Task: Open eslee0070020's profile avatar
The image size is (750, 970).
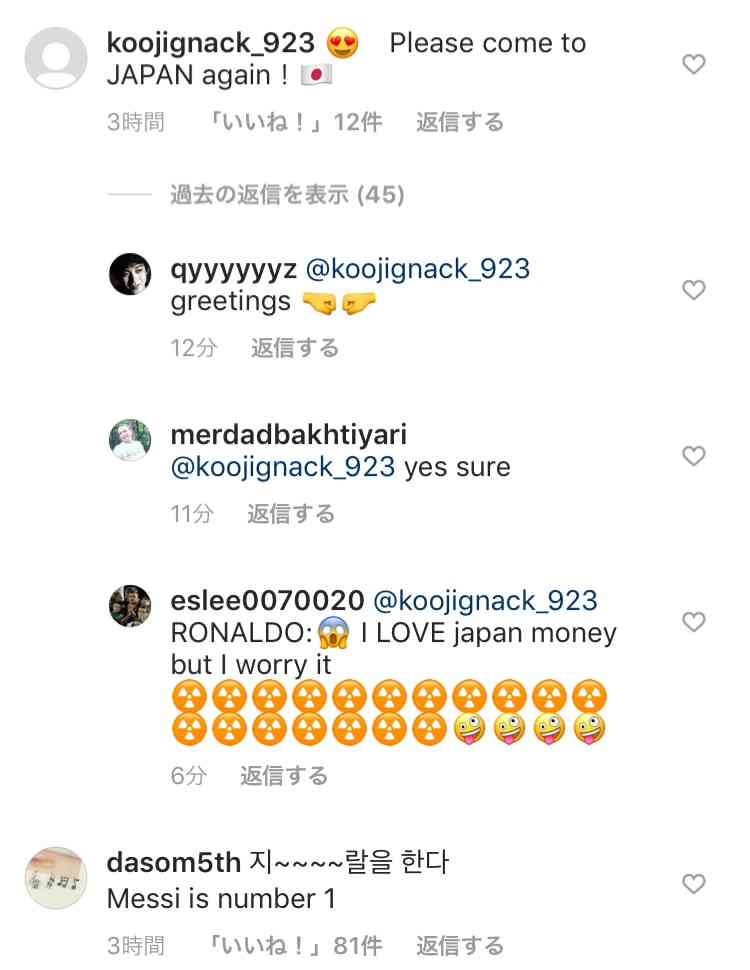Action: tap(130, 606)
